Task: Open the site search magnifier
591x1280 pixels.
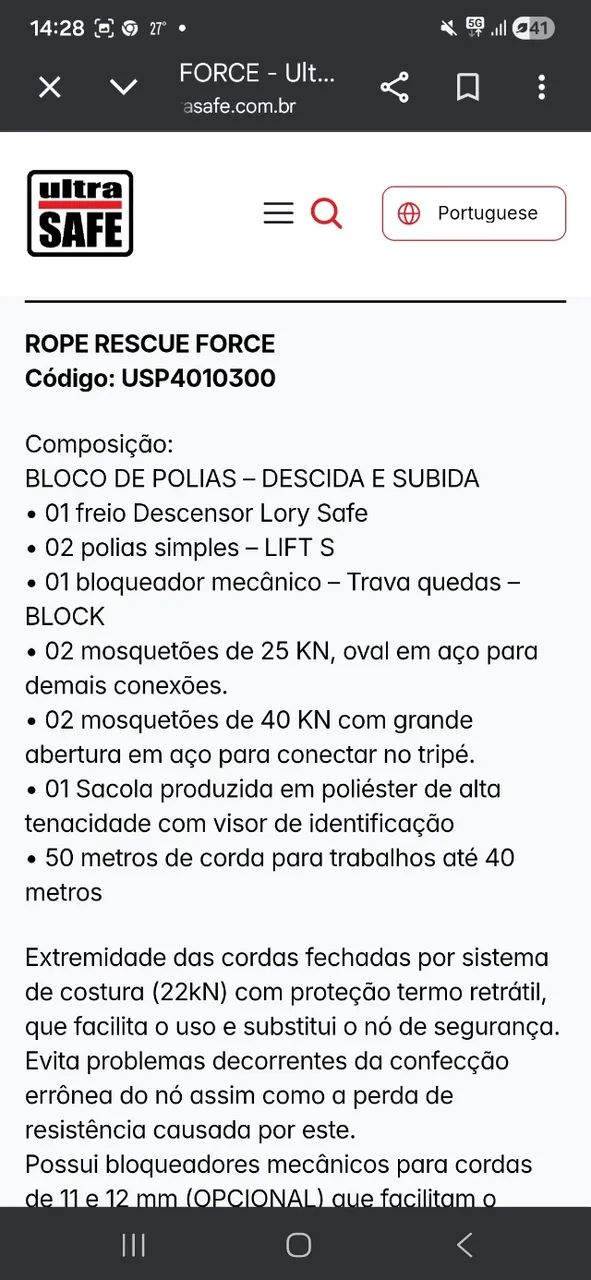Action: coord(326,213)
